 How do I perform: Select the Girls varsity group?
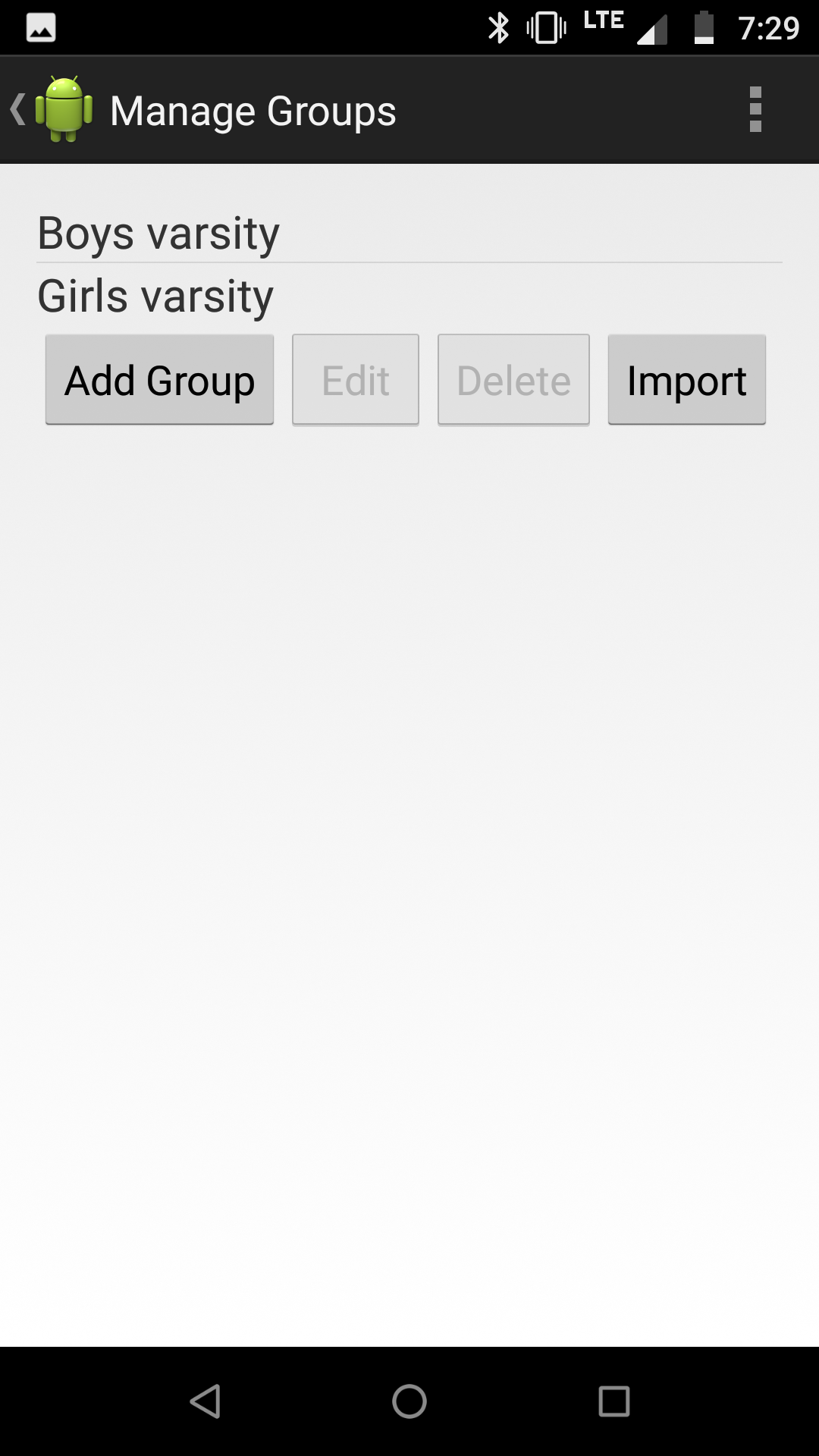(x=409, y=295)
